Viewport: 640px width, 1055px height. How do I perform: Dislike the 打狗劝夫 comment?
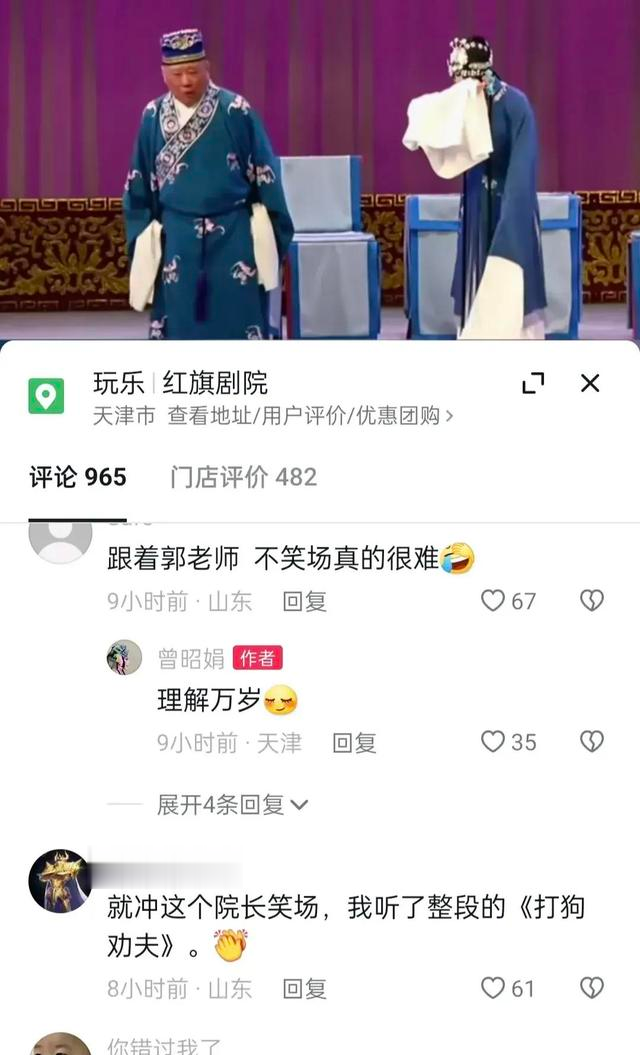[592, 988]
